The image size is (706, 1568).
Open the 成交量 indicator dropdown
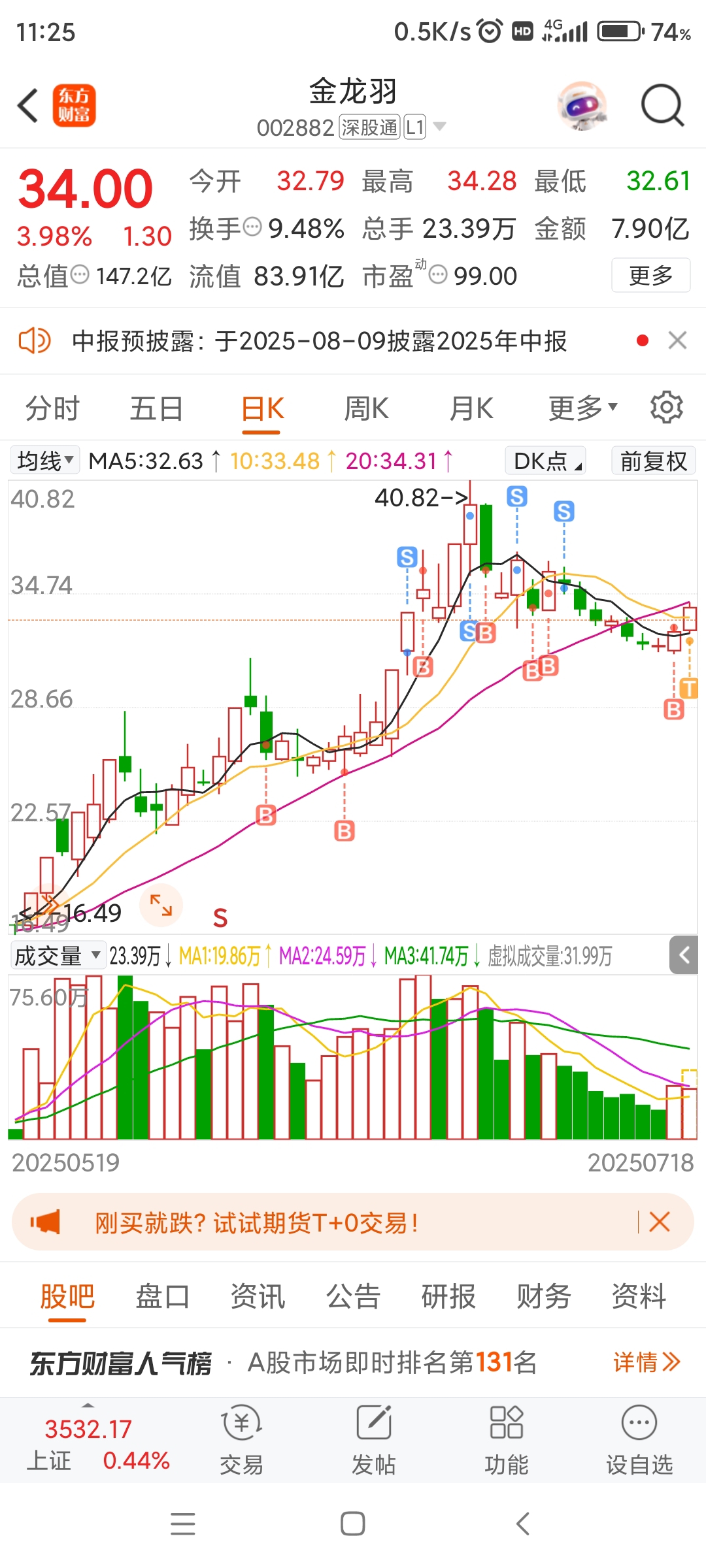click(x=58, y=956)
